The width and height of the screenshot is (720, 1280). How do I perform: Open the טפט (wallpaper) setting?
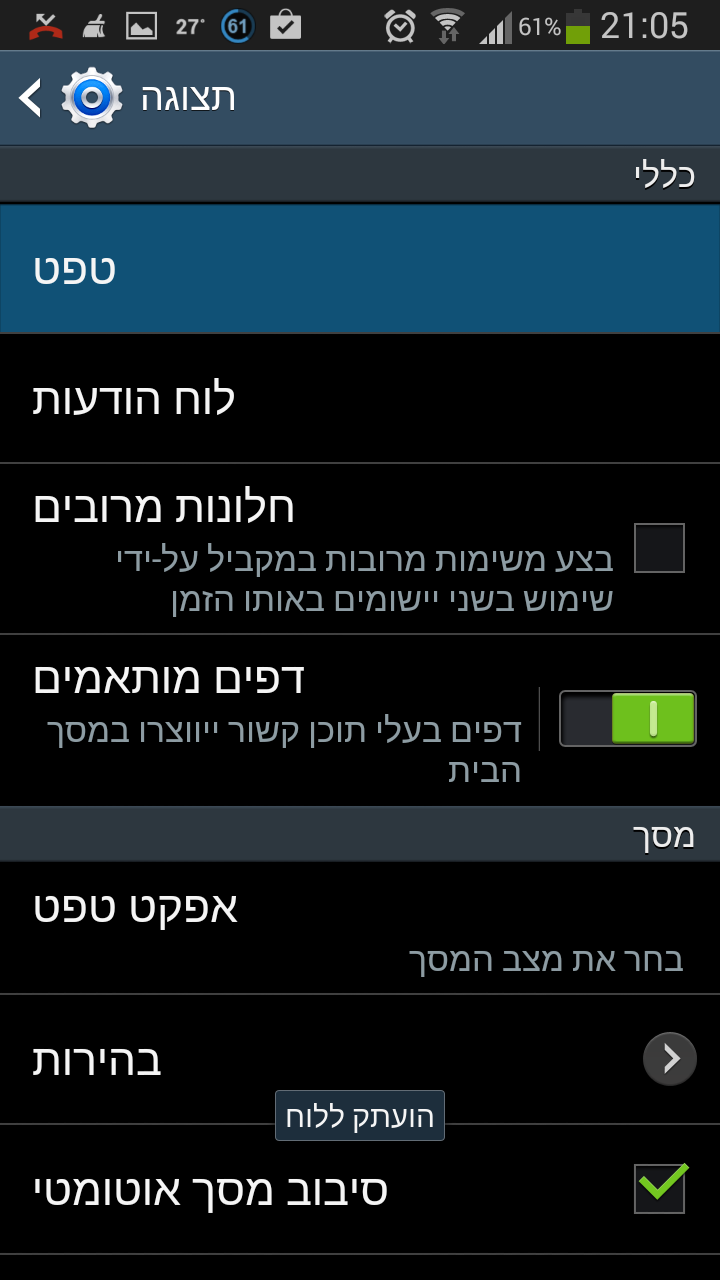pyautogui.click(x=360, y=269)
